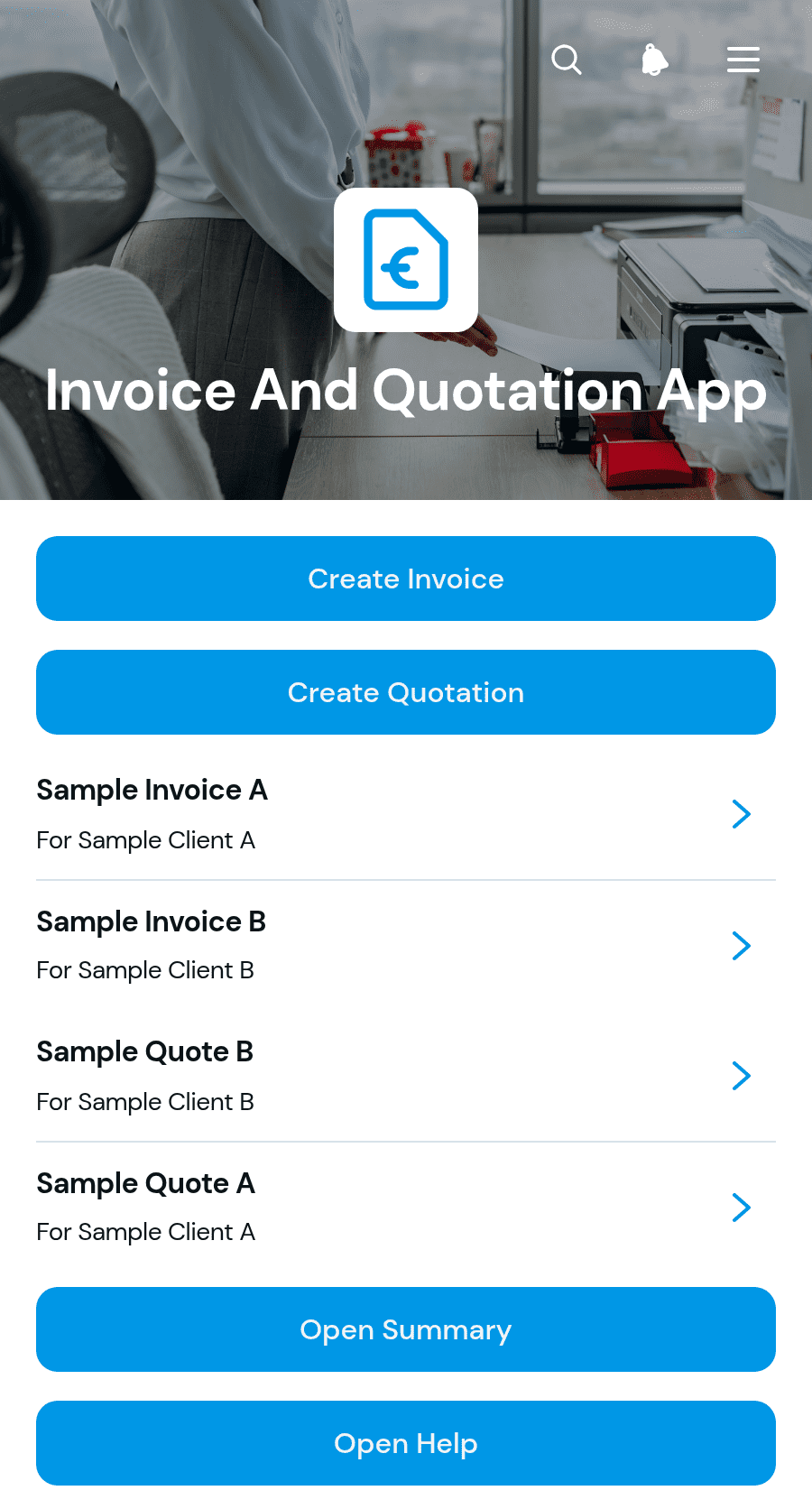View Sample Invoice B details
812x1509 pixels.
pyautogui.click(x=406, y=946)
